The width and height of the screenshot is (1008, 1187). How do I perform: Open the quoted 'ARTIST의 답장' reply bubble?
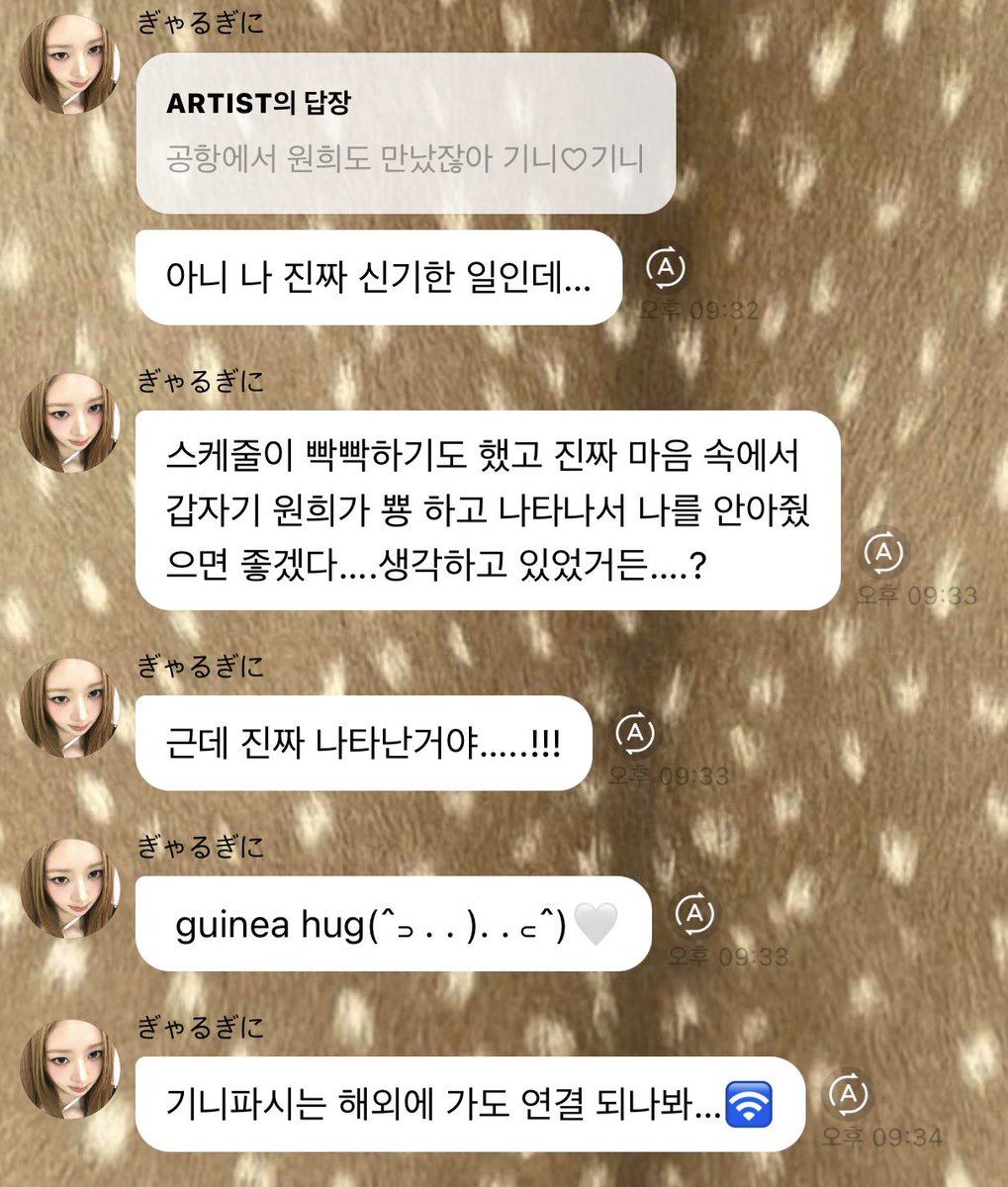point(406,133)
